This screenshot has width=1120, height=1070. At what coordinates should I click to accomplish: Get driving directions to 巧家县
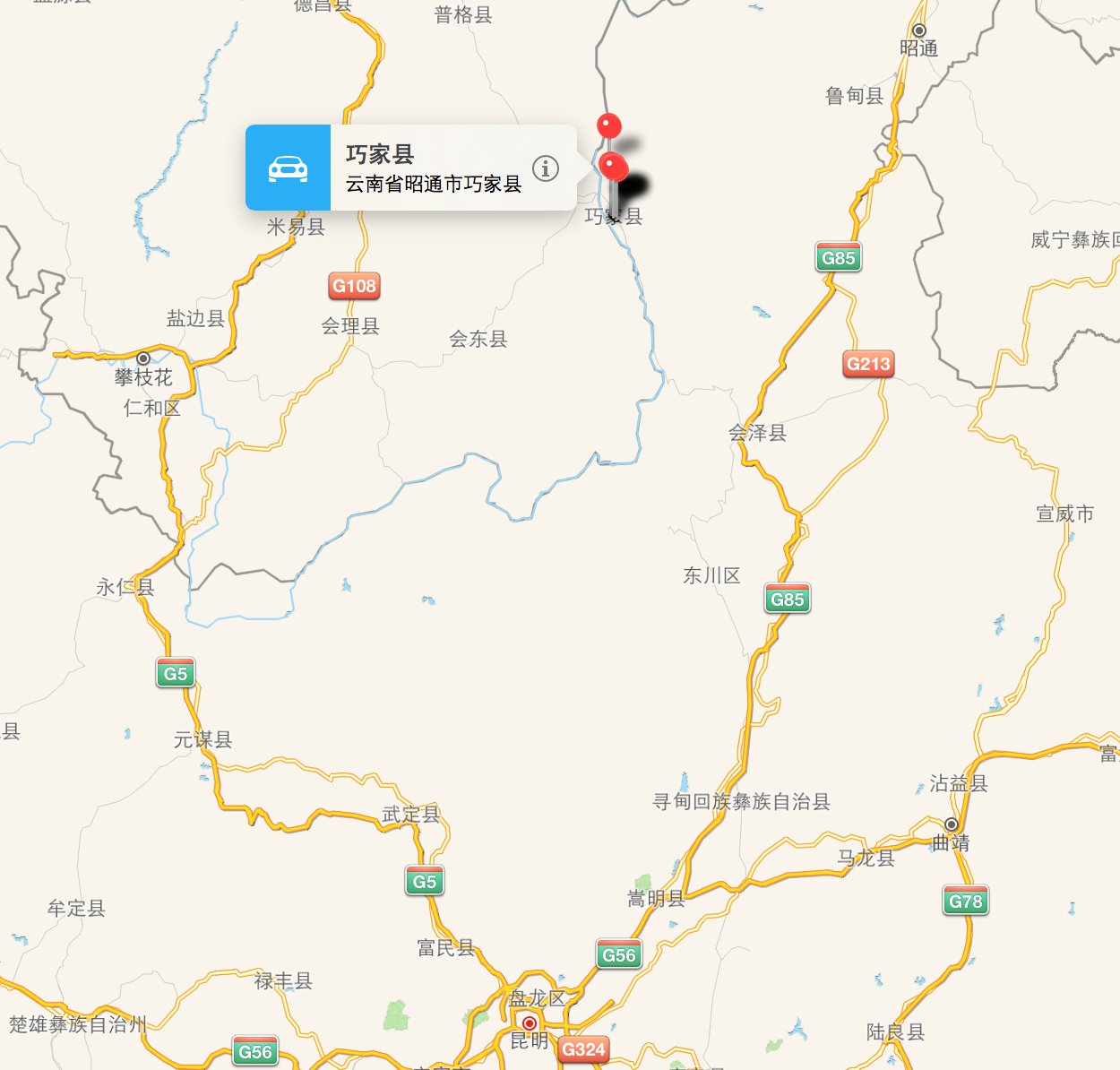(x=288, y=168)
